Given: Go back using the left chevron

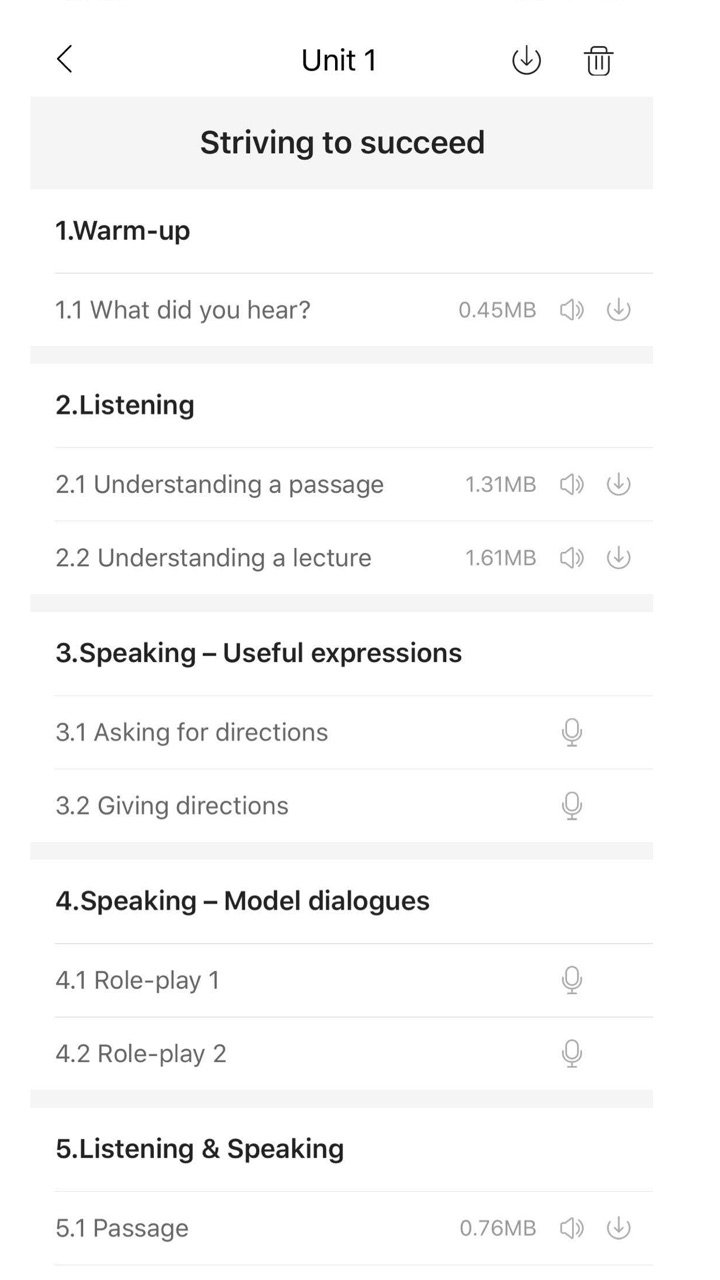Looking at the screenshot, I should [x=64, y=60].
